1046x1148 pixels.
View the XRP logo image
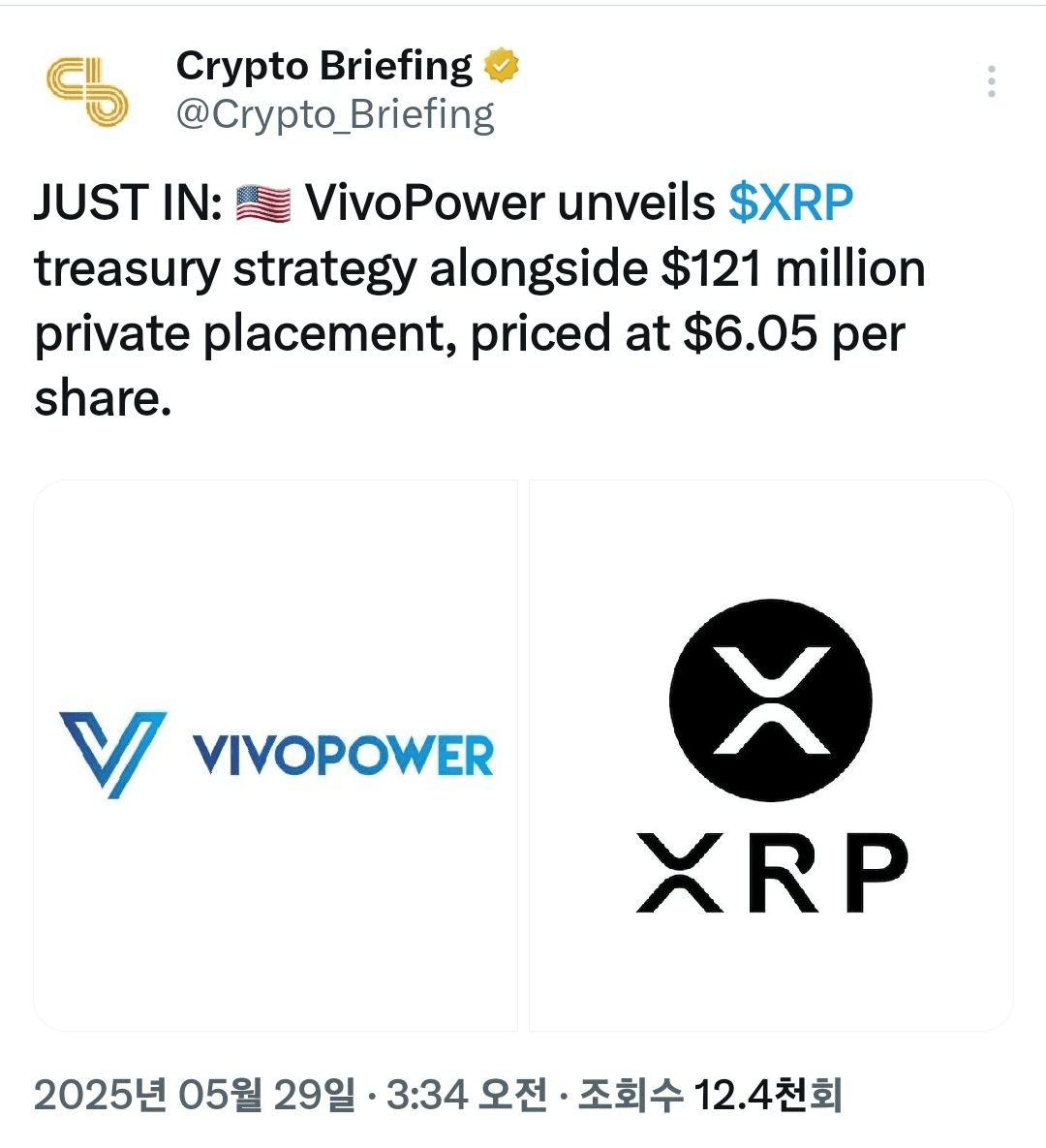(771, 755)
